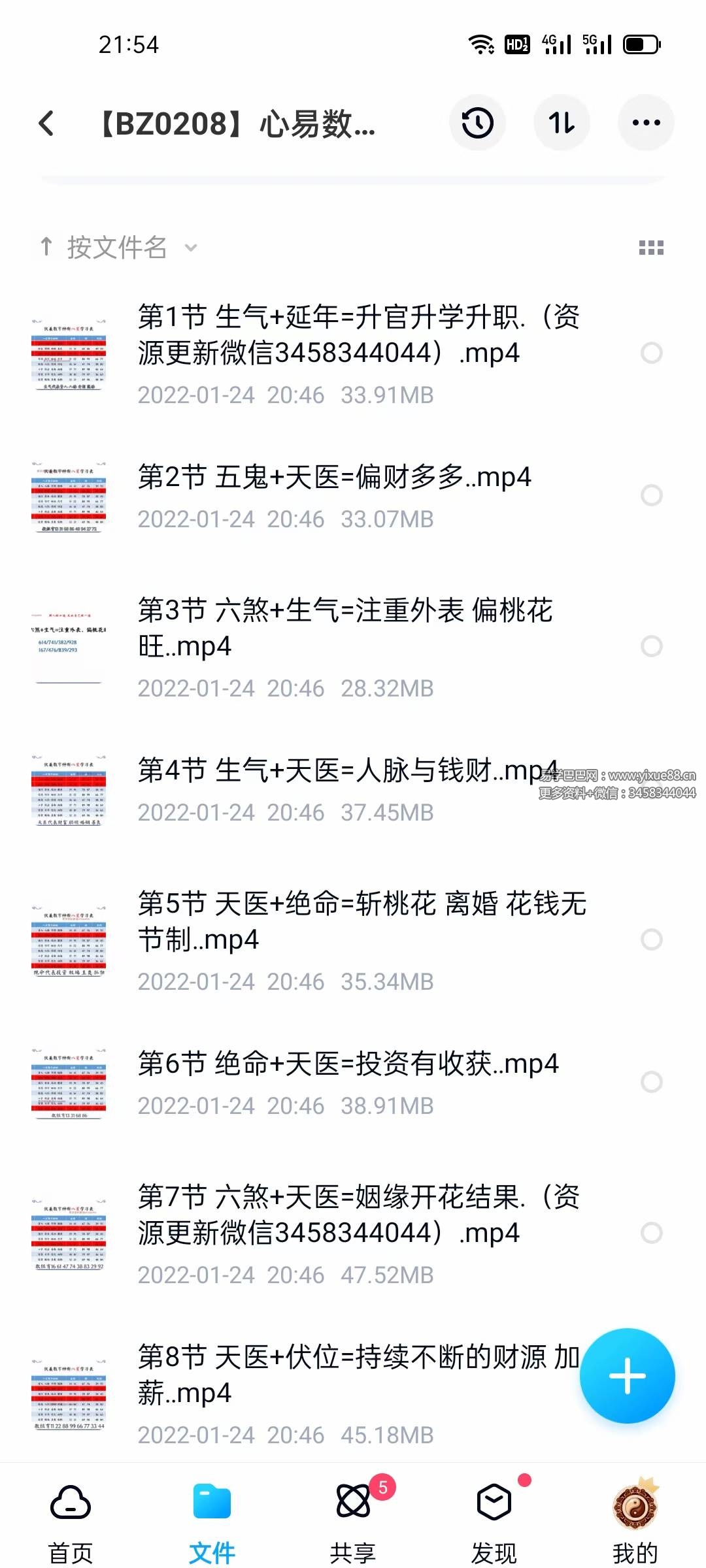The height and width of the screenshot is (1568, 706).
Task: Tap the sort order arrows icon
Action: (562, 123)
